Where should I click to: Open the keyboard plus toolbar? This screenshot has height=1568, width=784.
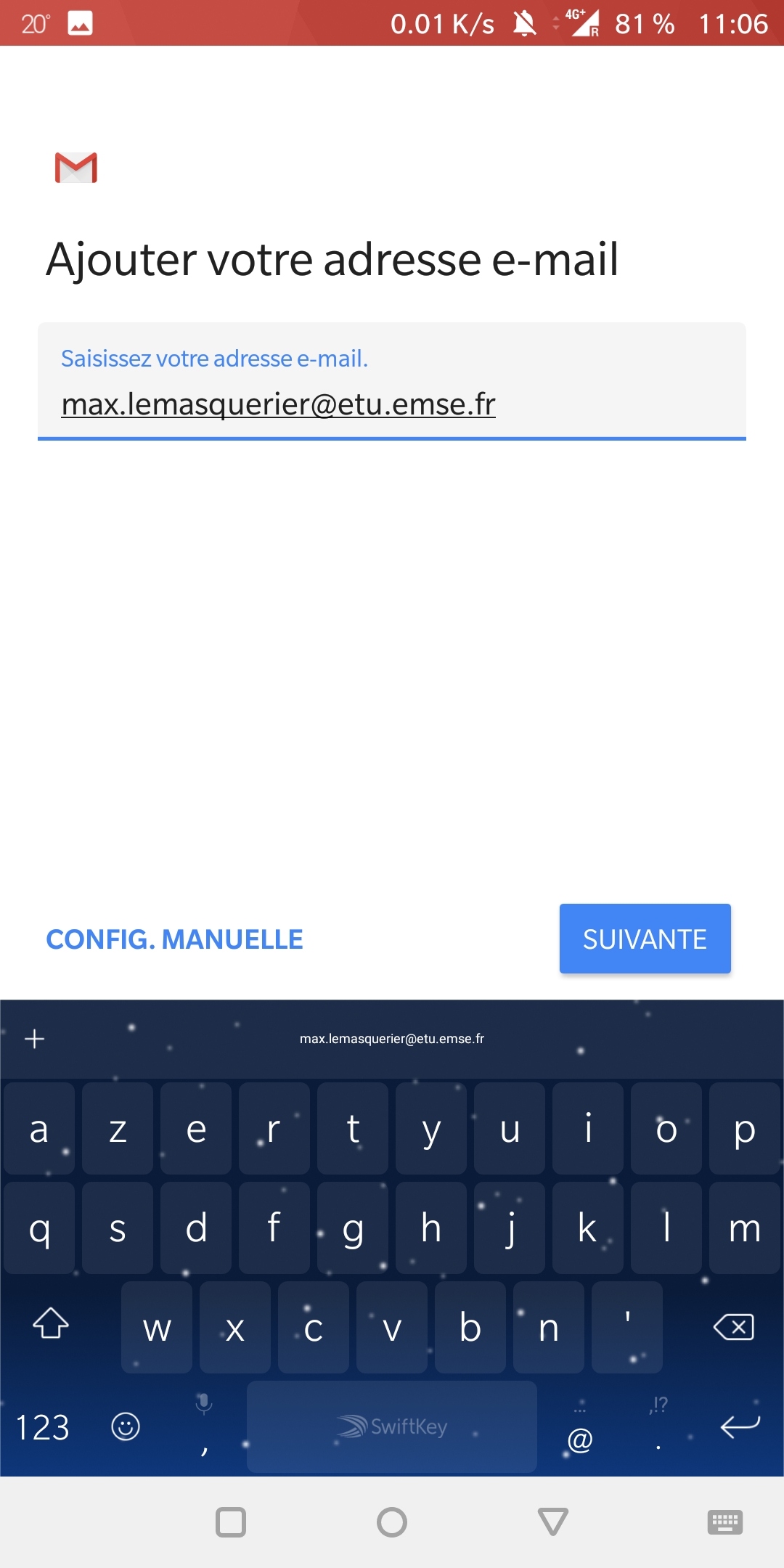(34, 1039)
